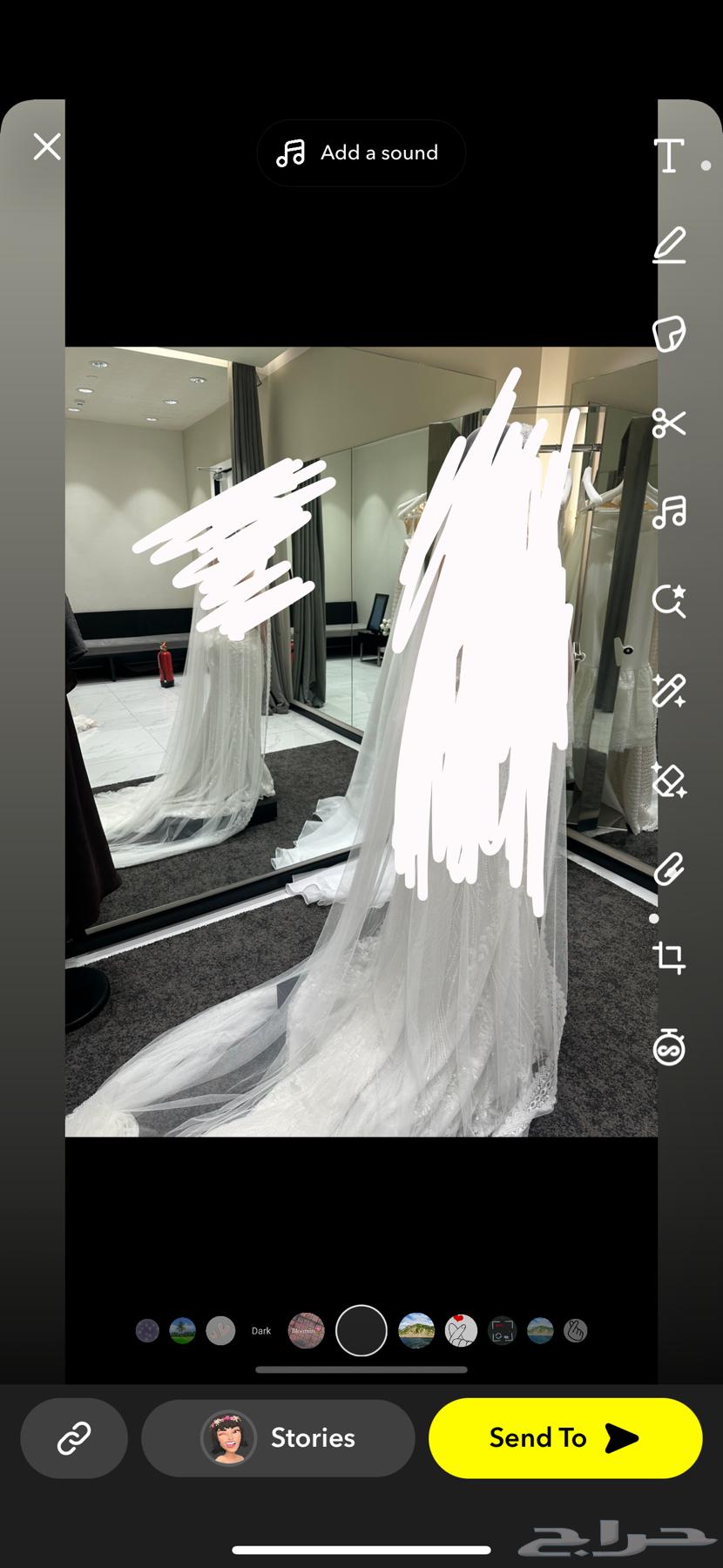Open the scissors cutout tool
This screenshot has width=723, height=1568.
669,423
